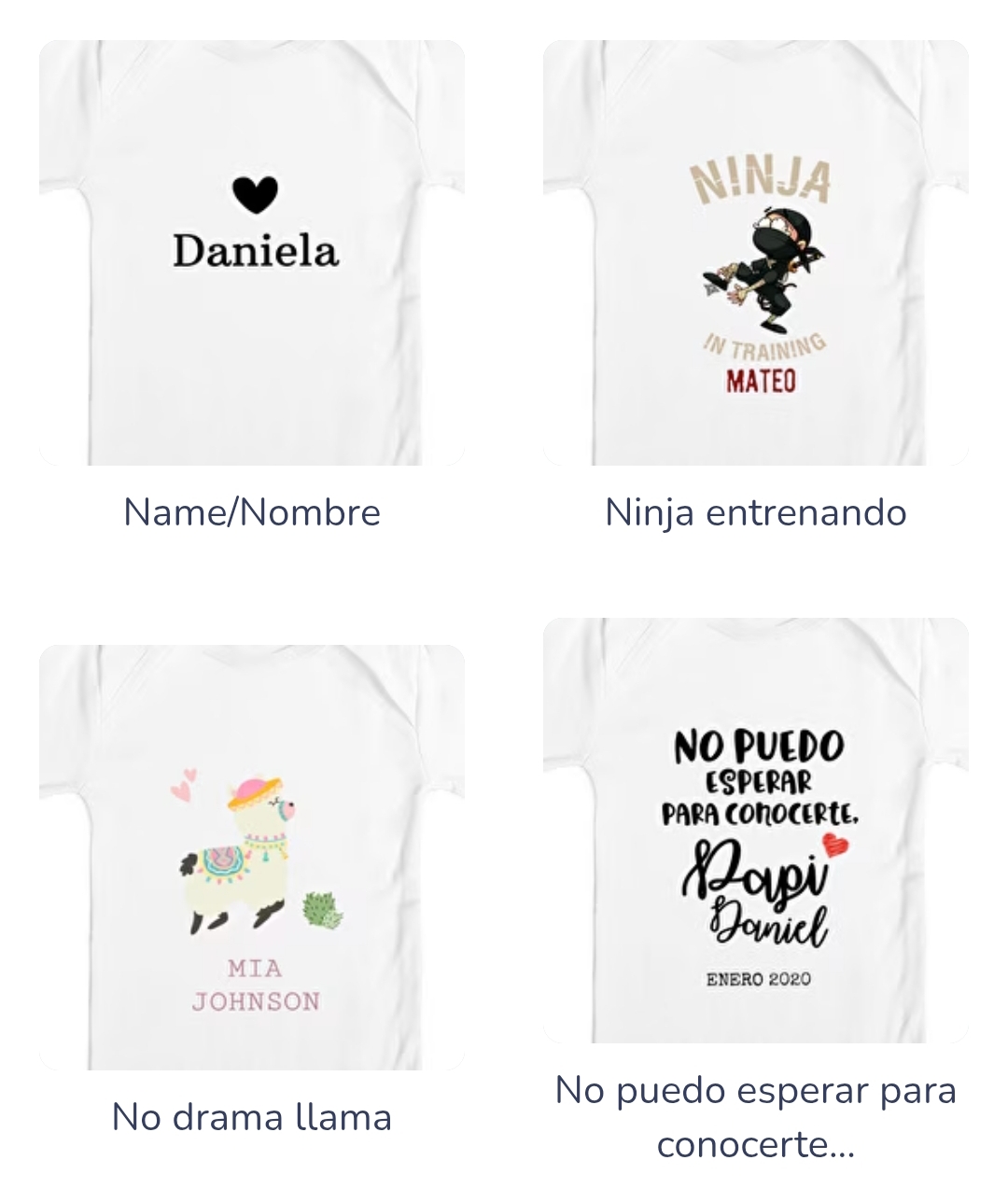Viewport: 1008px width, 1202px height.
Task: Select the Ninja entrenando design
Action: tap(756, 253)
